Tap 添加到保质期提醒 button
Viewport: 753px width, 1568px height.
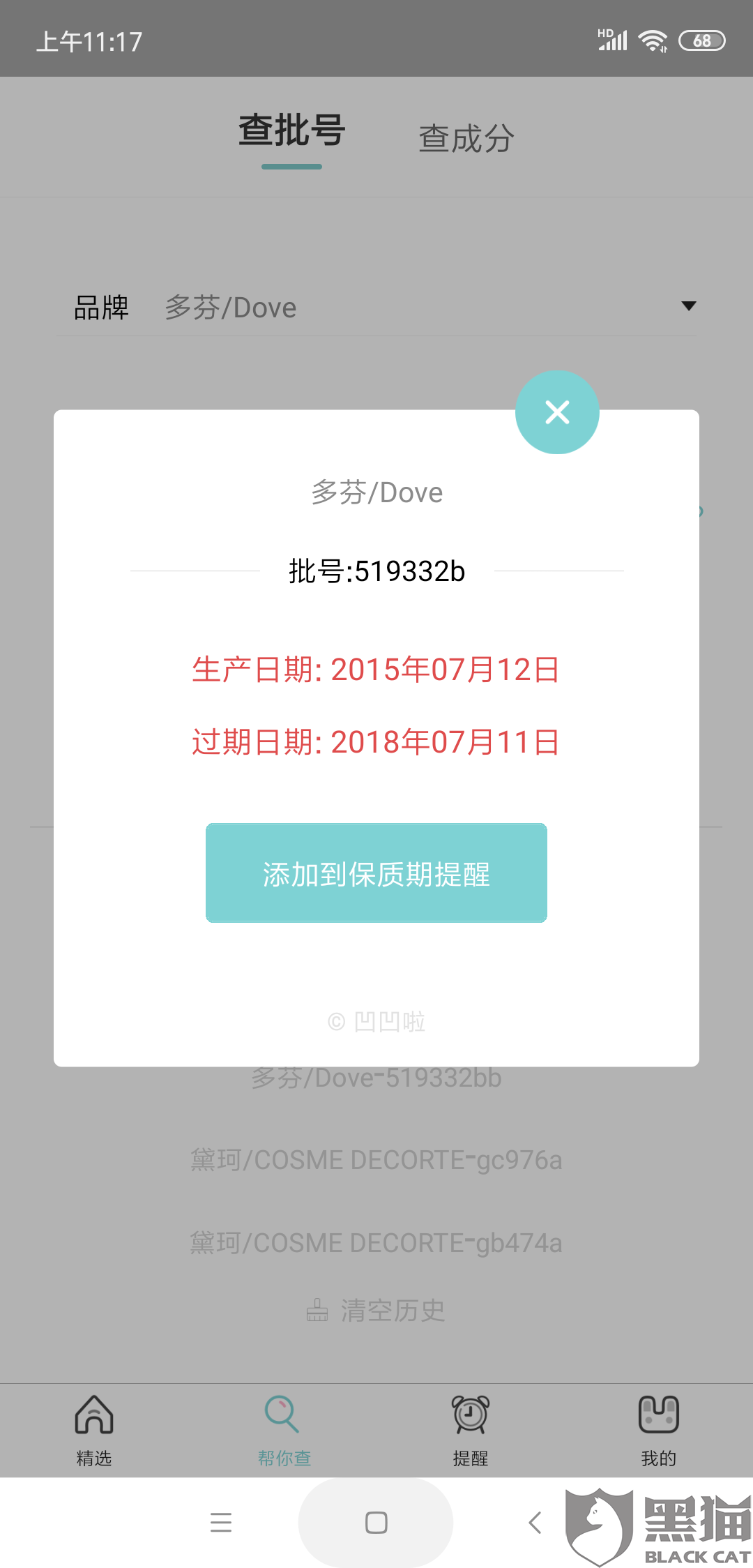pyautogui.click(x=376, y=873)
